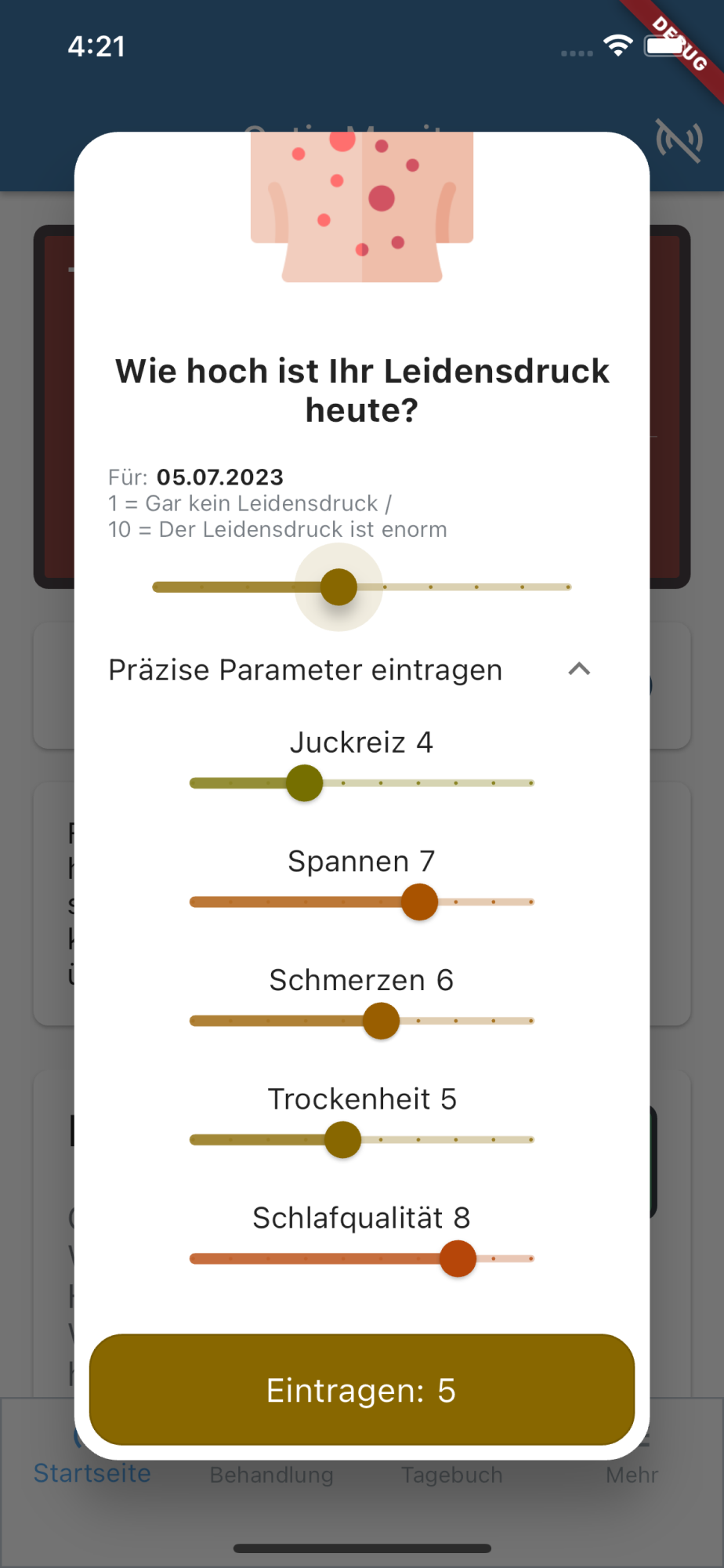Tap the Schmerzen slider track
Image resolution: width=724 pixels, height=1568 pixels.
click(361, 1021)
